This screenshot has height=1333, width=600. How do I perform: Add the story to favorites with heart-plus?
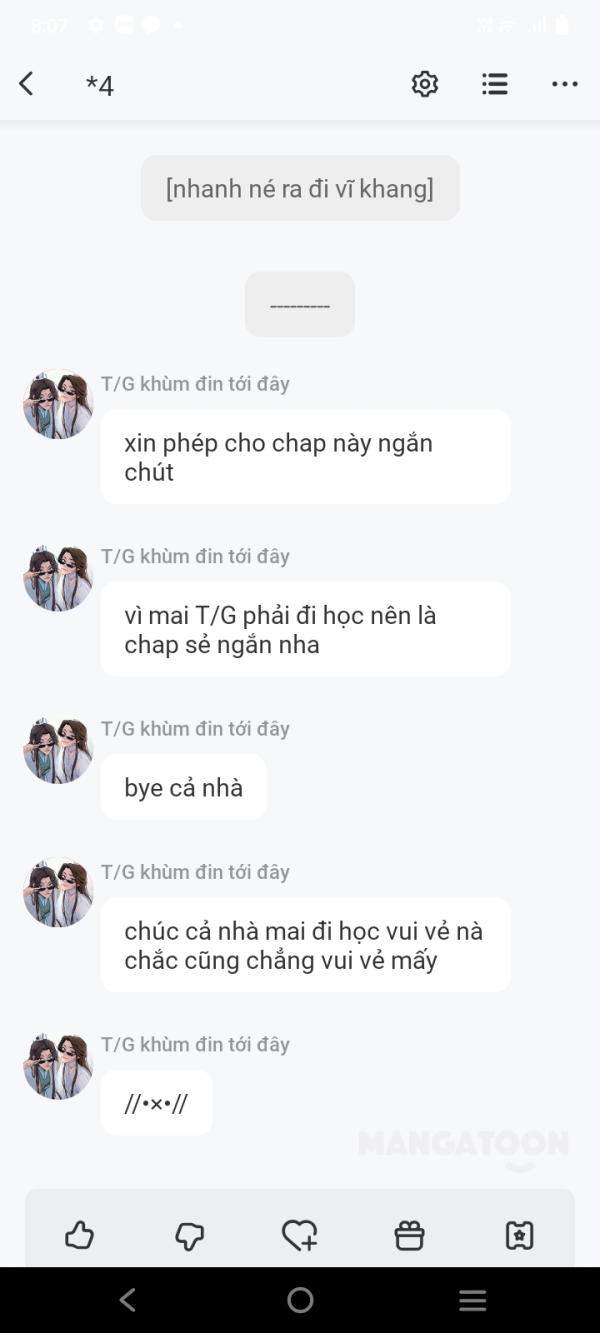(299, 1236)
